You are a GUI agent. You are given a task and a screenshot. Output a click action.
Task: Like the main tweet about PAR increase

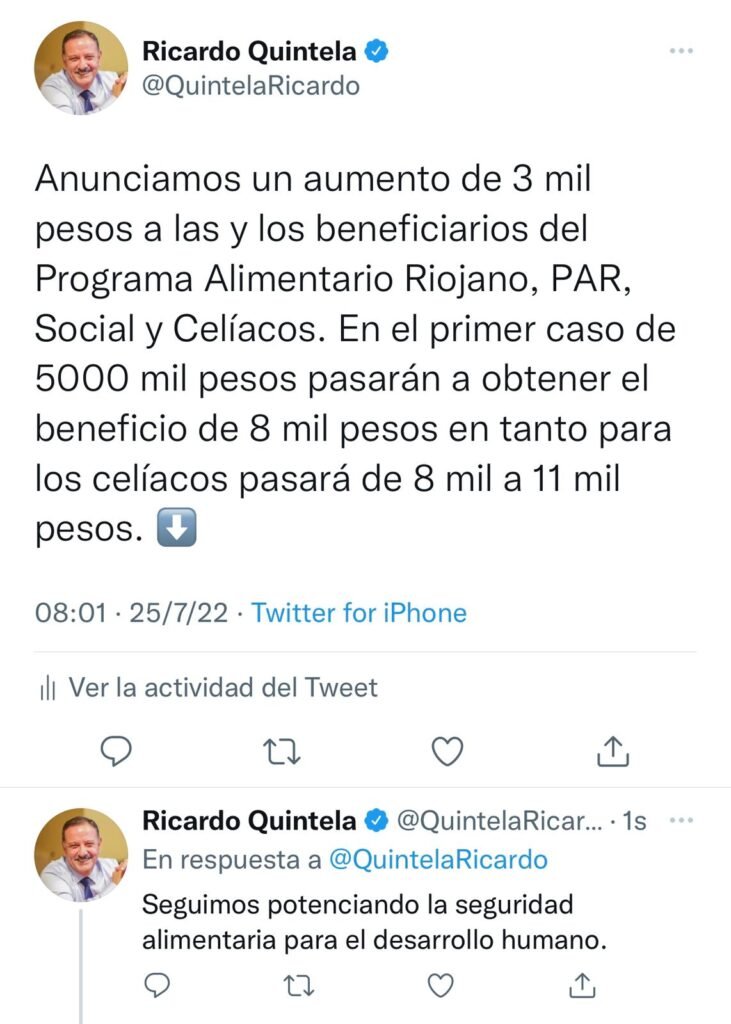(x=447, y=751)
